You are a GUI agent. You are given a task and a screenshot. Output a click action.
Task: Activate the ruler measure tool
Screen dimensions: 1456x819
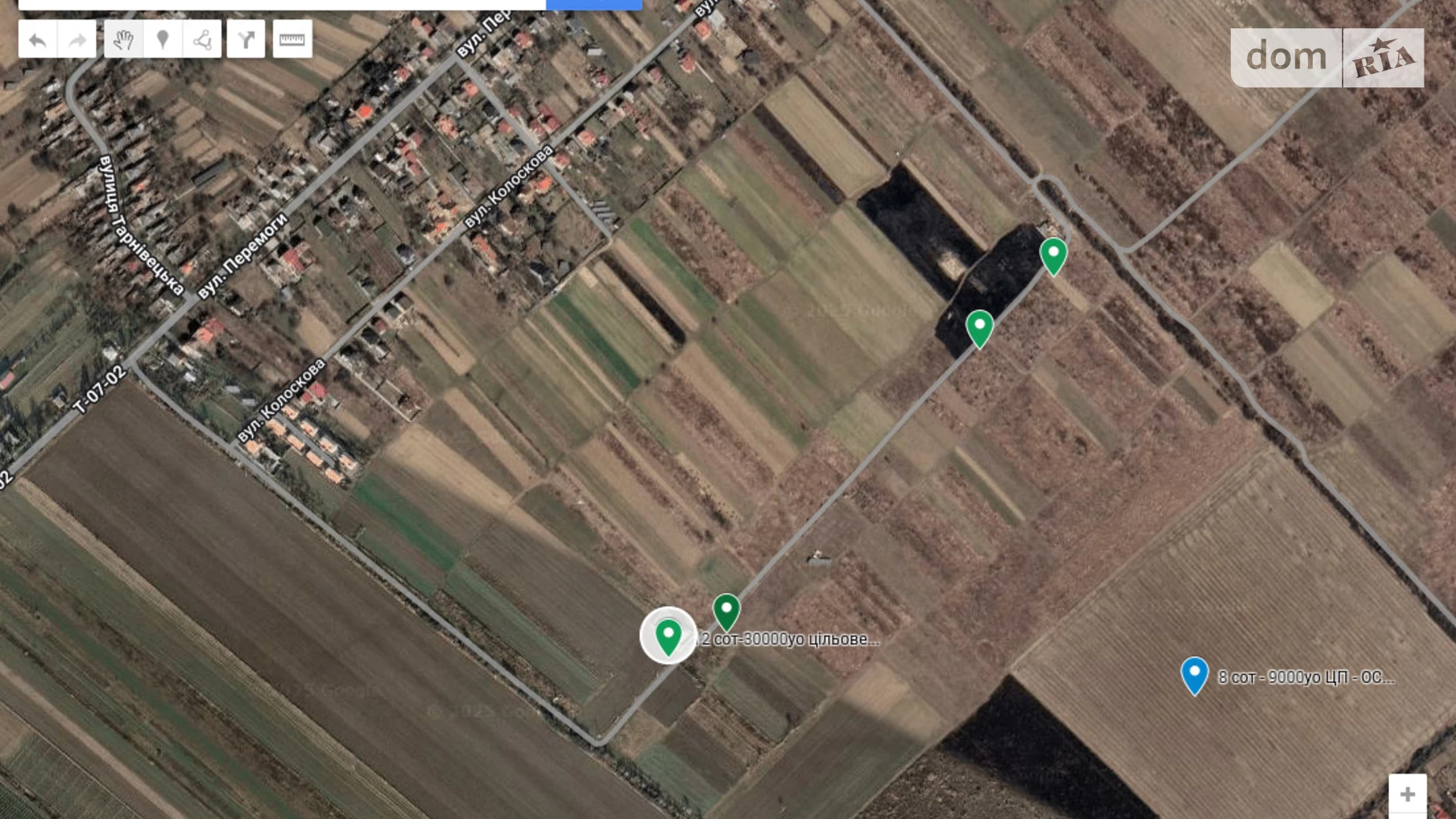(x=292, y=39)
